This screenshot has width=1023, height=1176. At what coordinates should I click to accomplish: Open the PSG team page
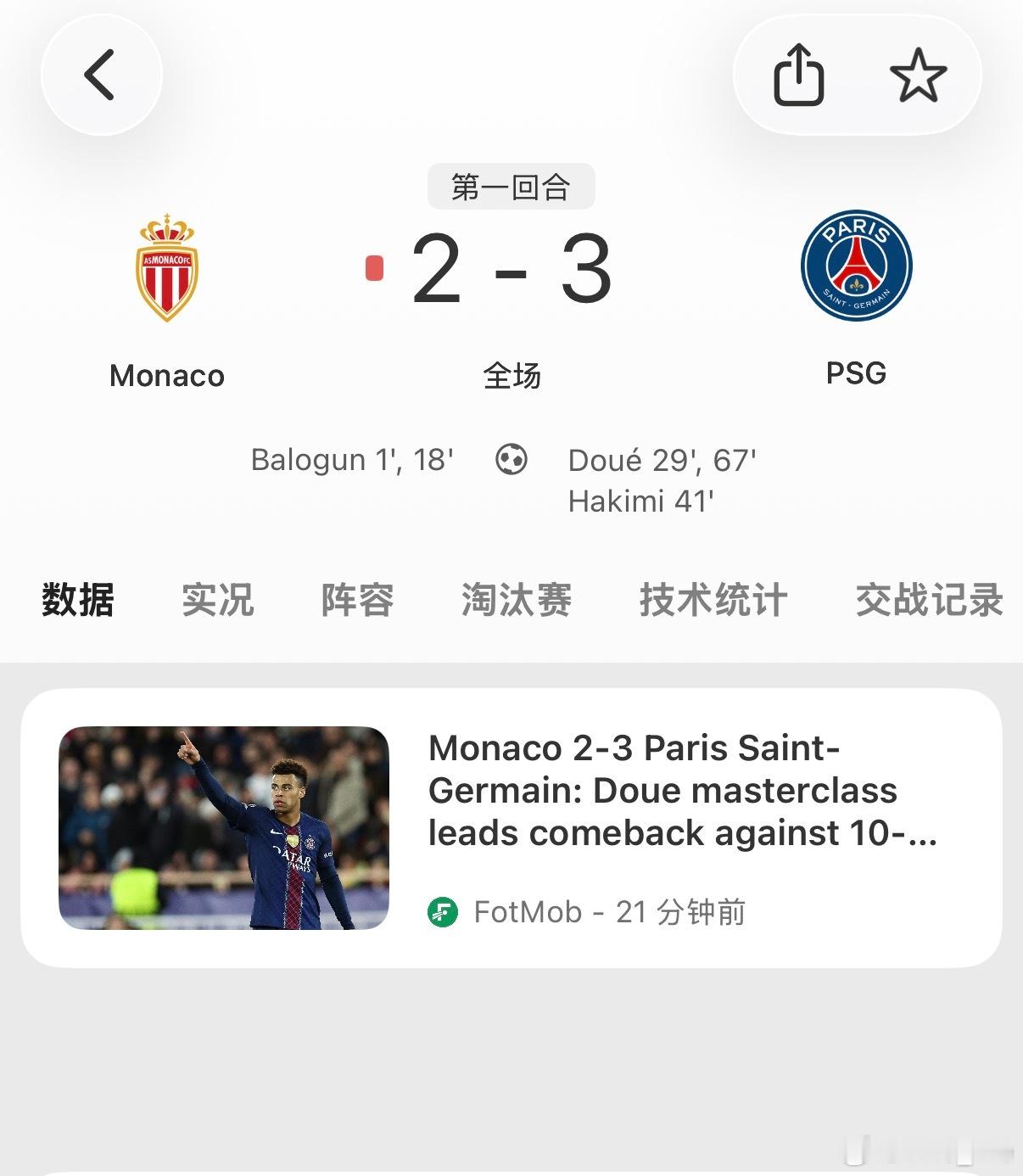(x=857, y=299)
